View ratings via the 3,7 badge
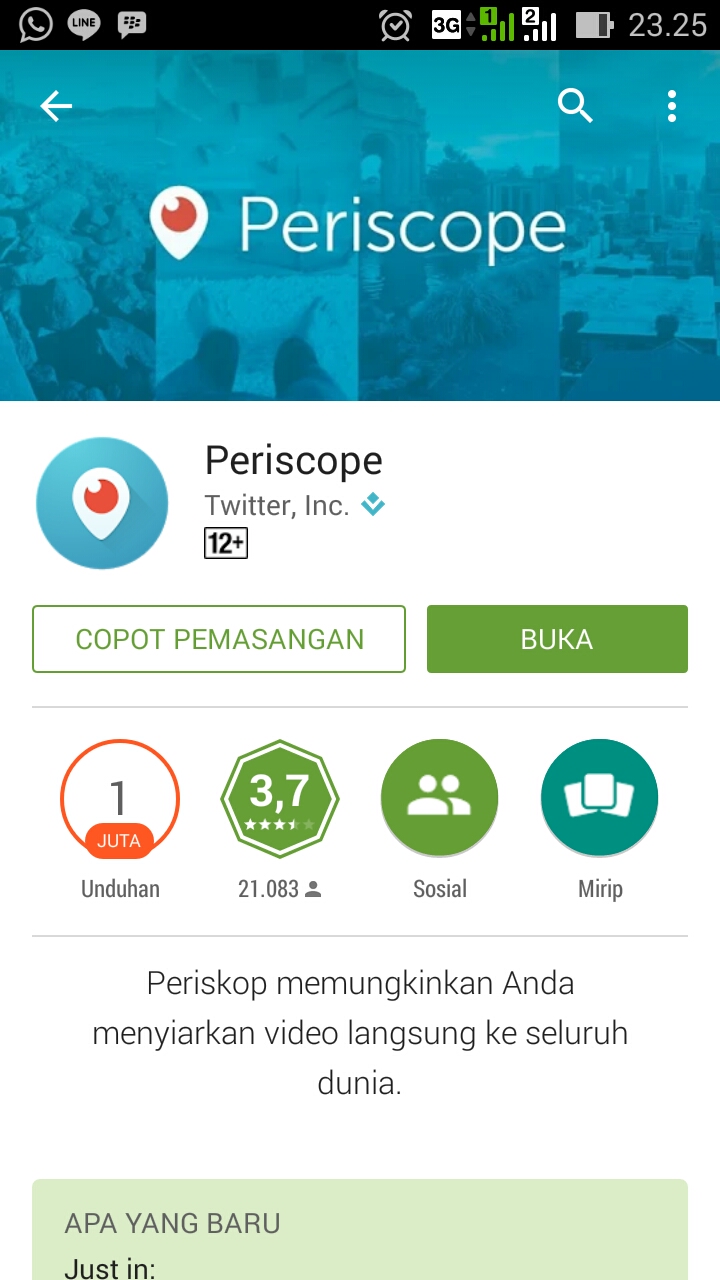The image size is (720, 1280). click(x=279, y=799)
